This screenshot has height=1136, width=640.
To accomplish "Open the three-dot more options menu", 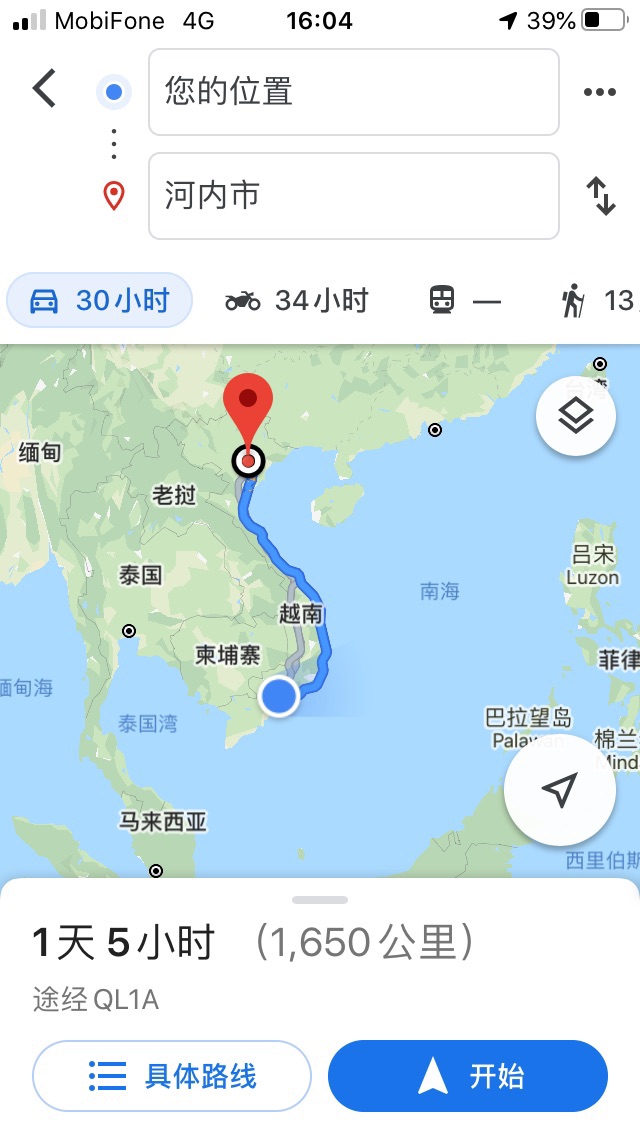I will pyautogui.click(x=599, y=92).
